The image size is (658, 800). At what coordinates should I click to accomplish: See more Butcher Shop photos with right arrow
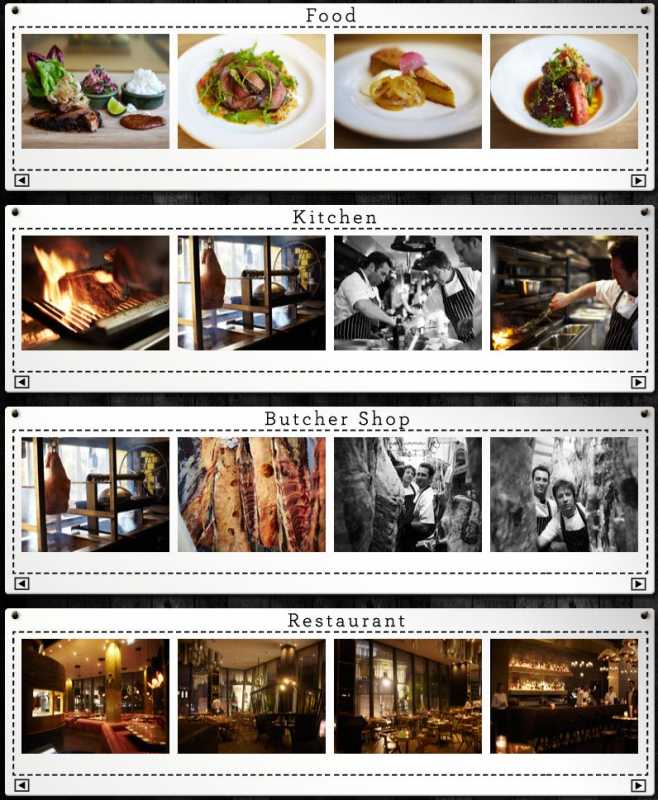pos(638,584)
